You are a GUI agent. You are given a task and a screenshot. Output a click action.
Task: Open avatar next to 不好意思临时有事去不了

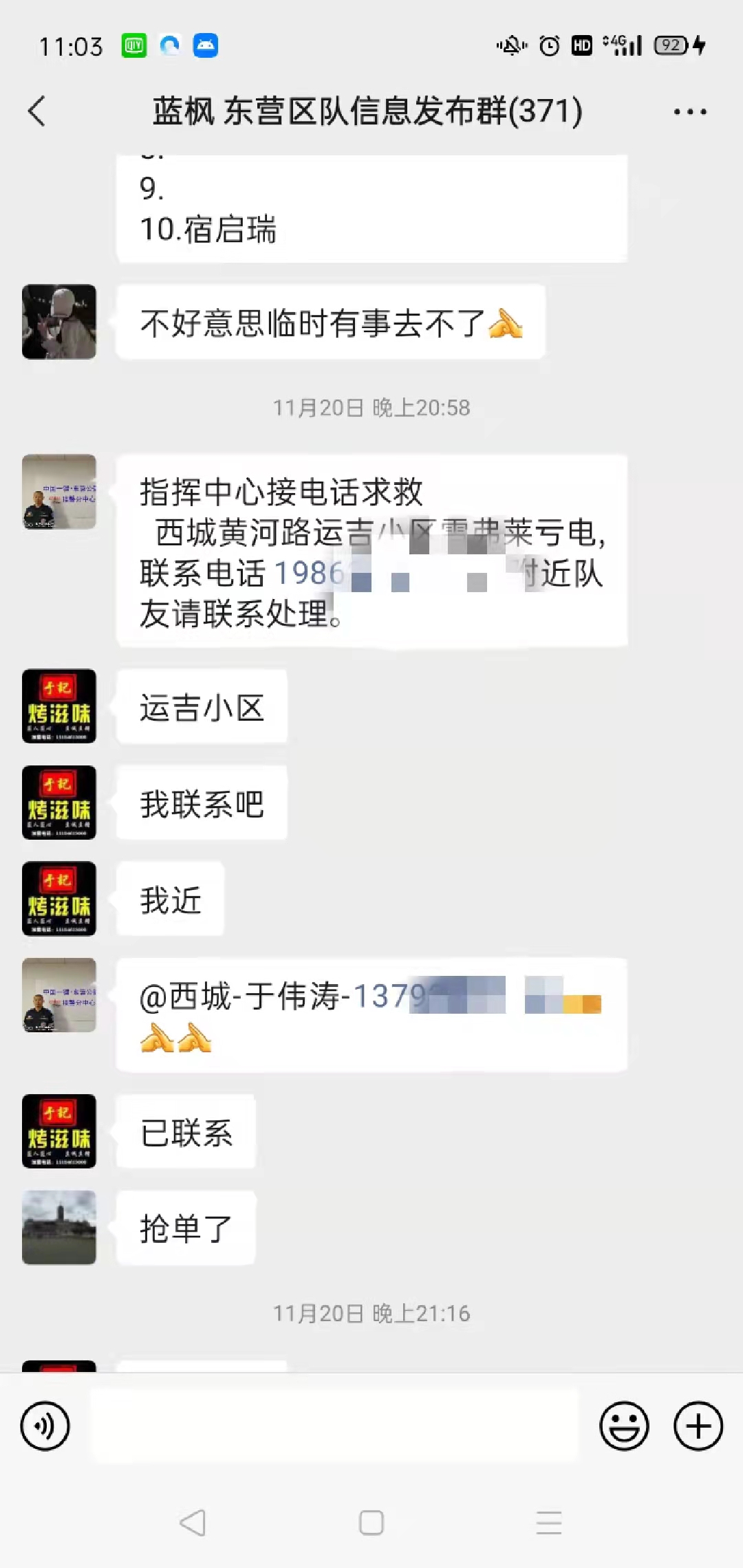coord(59,322)
